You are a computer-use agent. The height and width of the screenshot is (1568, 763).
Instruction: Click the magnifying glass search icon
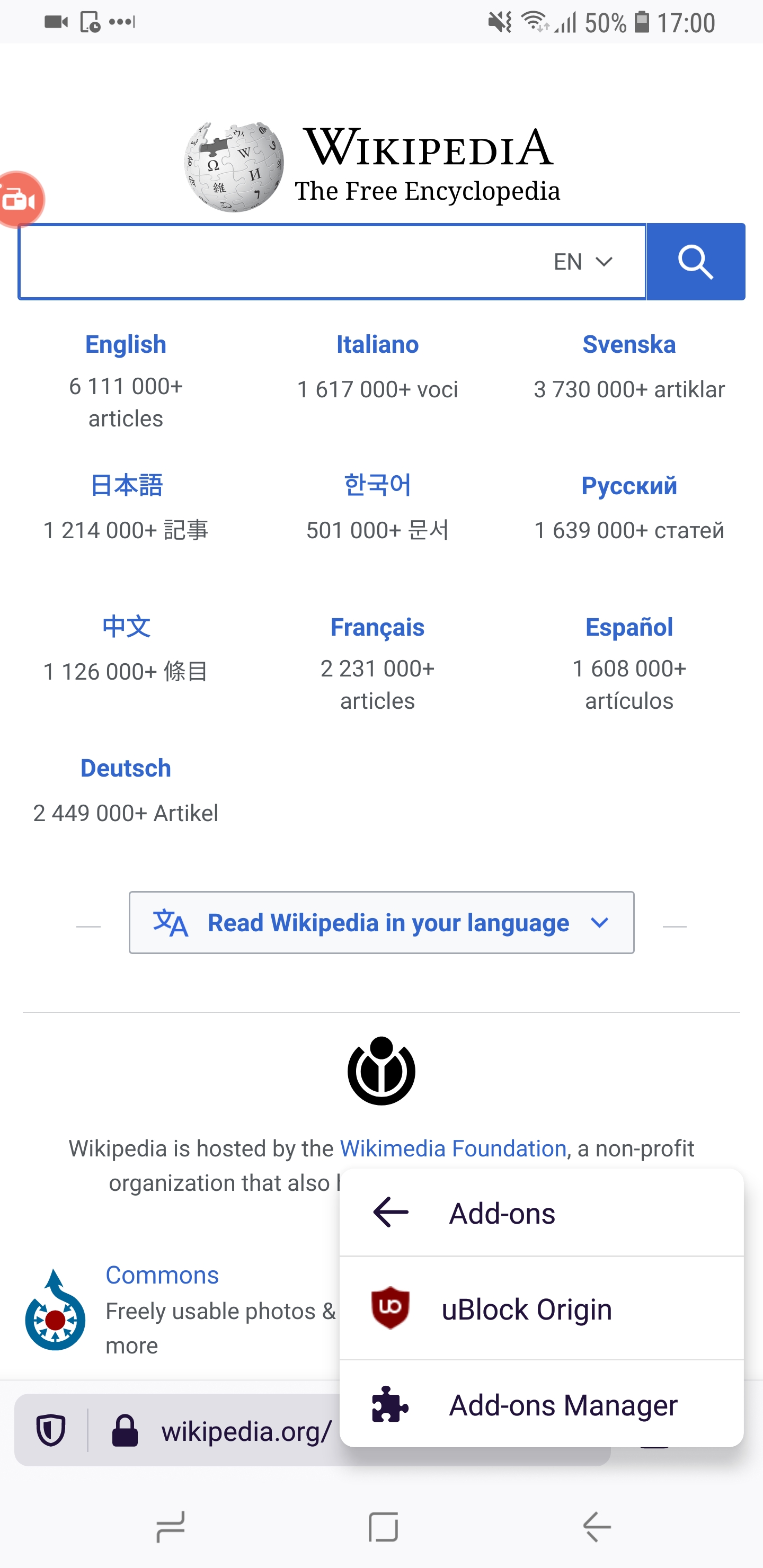(695, 262)
